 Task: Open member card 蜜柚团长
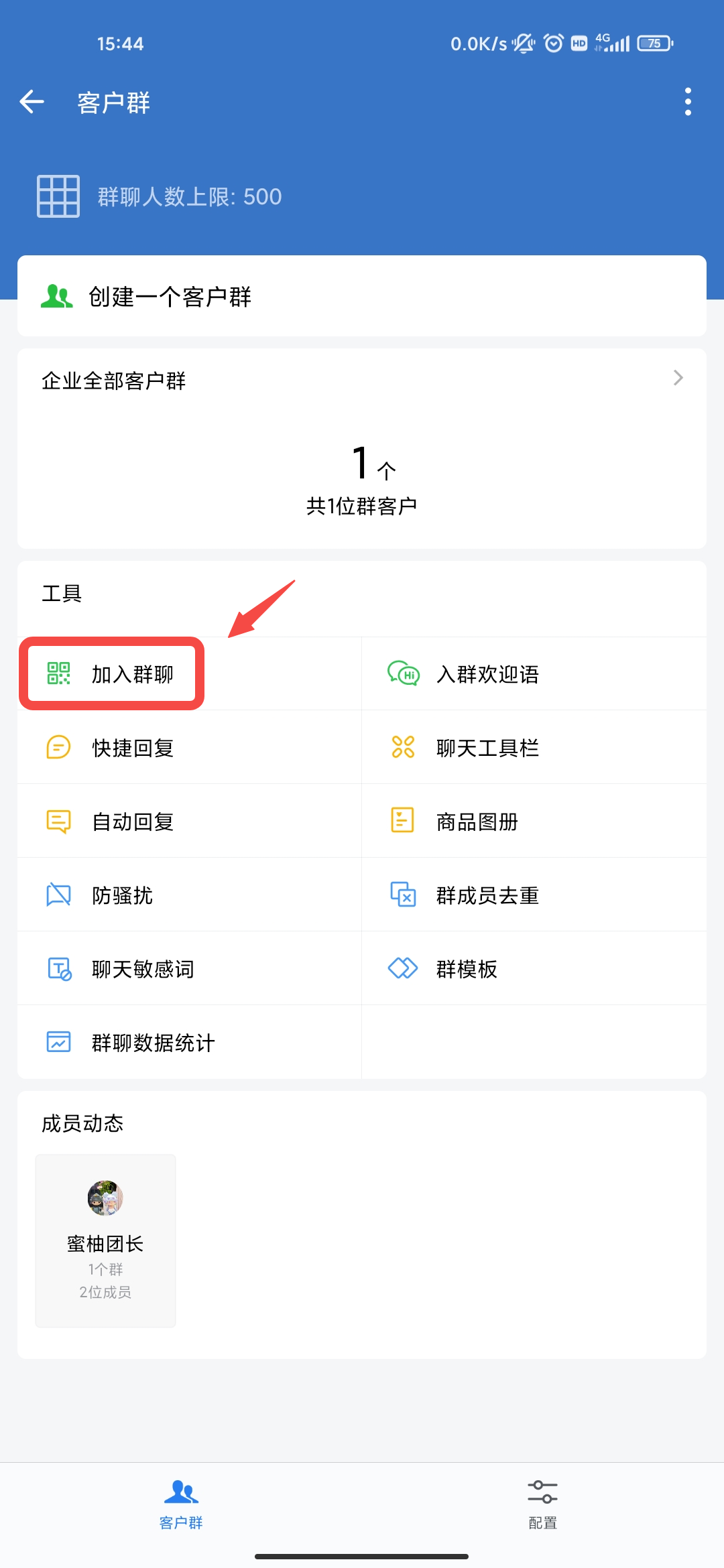[x=105, y=1240]
